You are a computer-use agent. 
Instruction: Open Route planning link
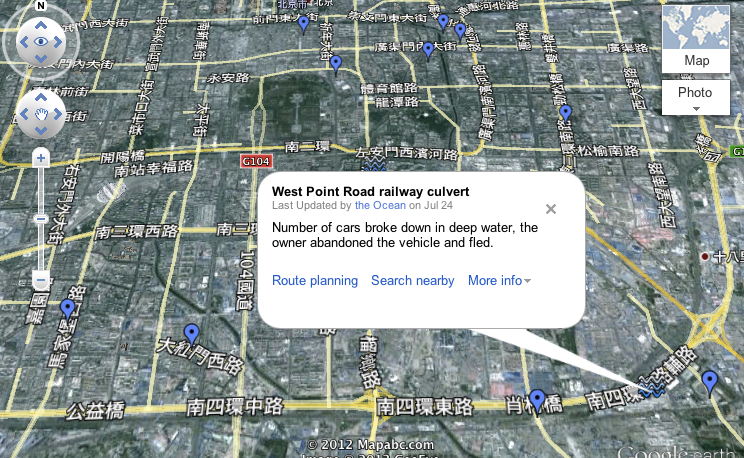pos(314,281)
